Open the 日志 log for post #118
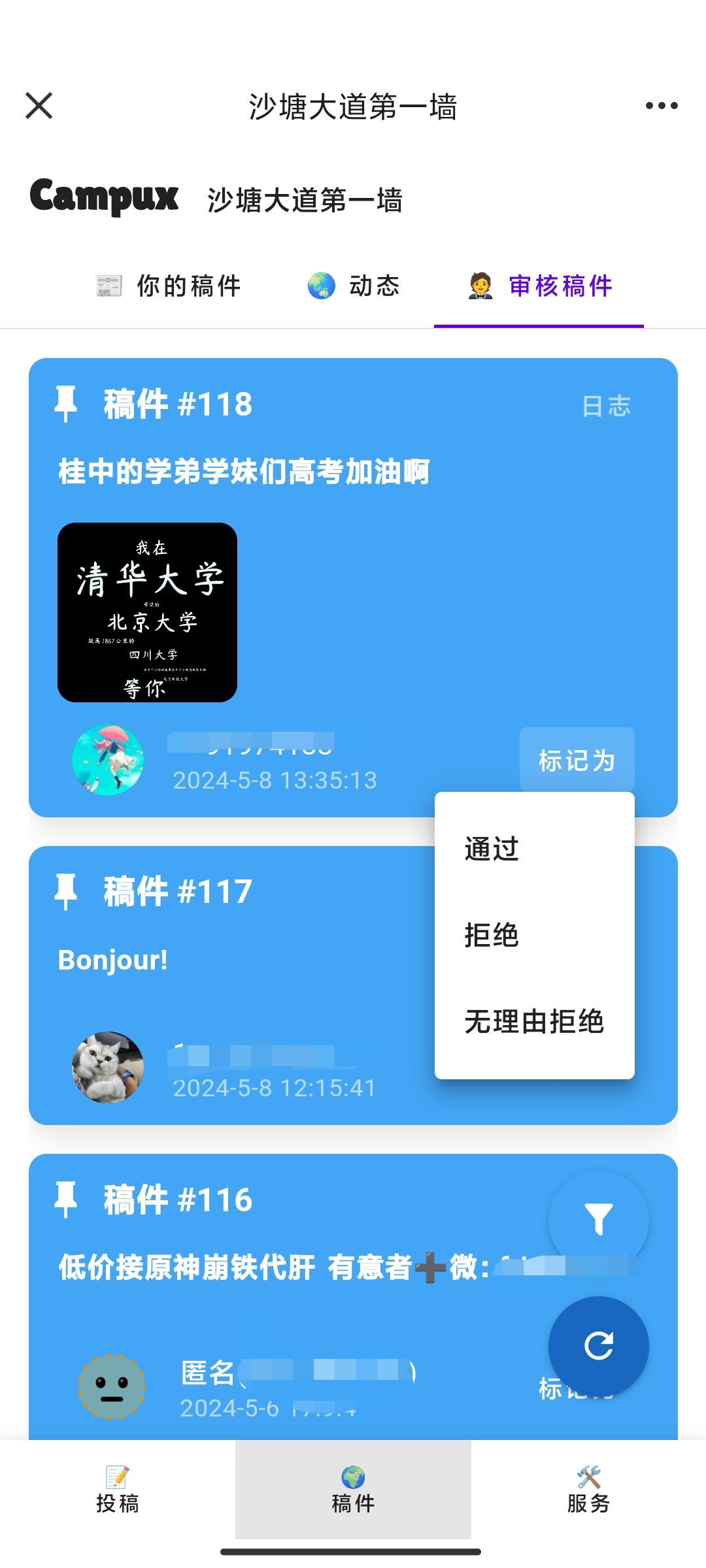 (607, 406)
